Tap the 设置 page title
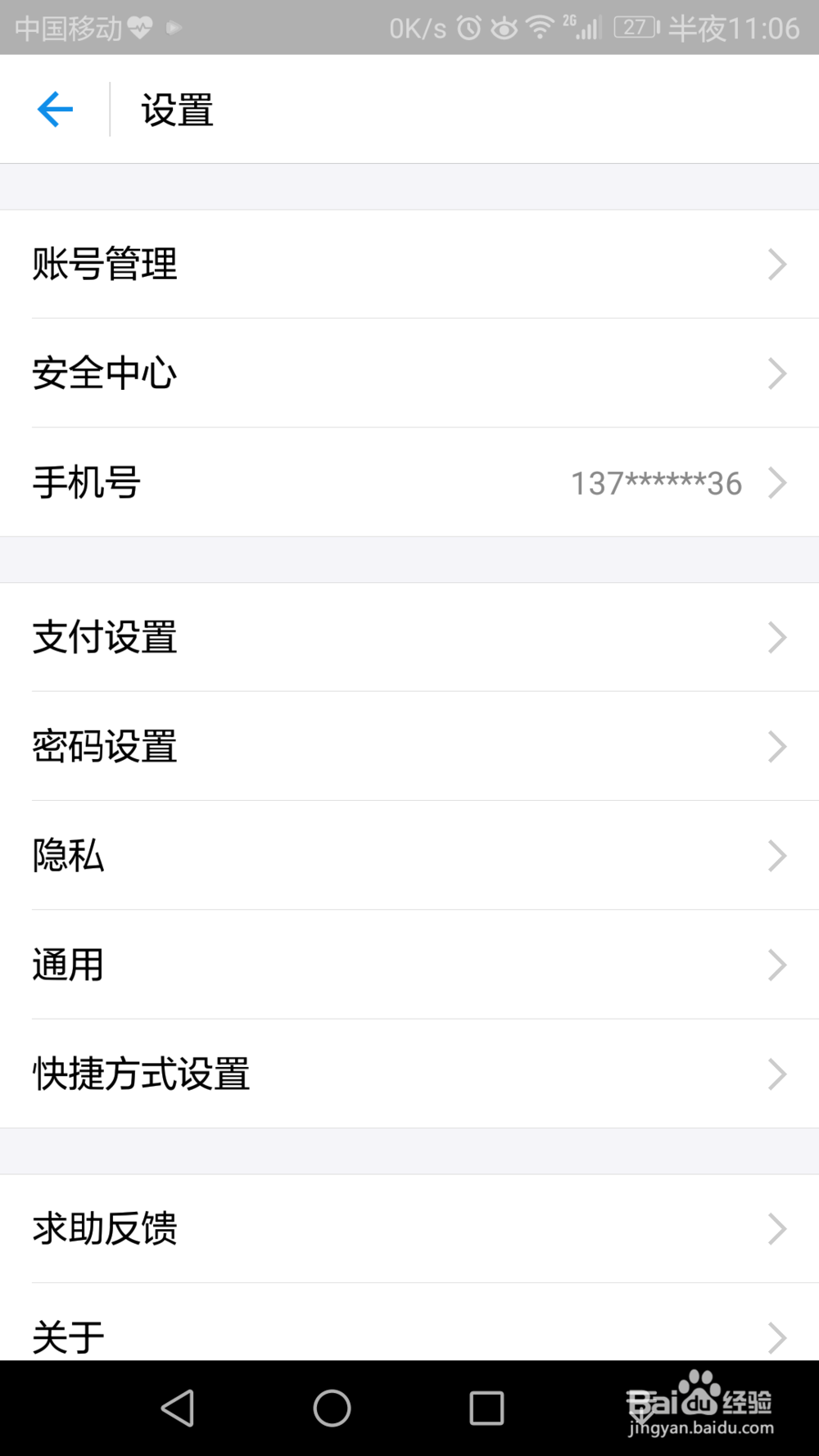Image resolution: width=819 pixels, height=1456 pixels. tap(175, 109)
